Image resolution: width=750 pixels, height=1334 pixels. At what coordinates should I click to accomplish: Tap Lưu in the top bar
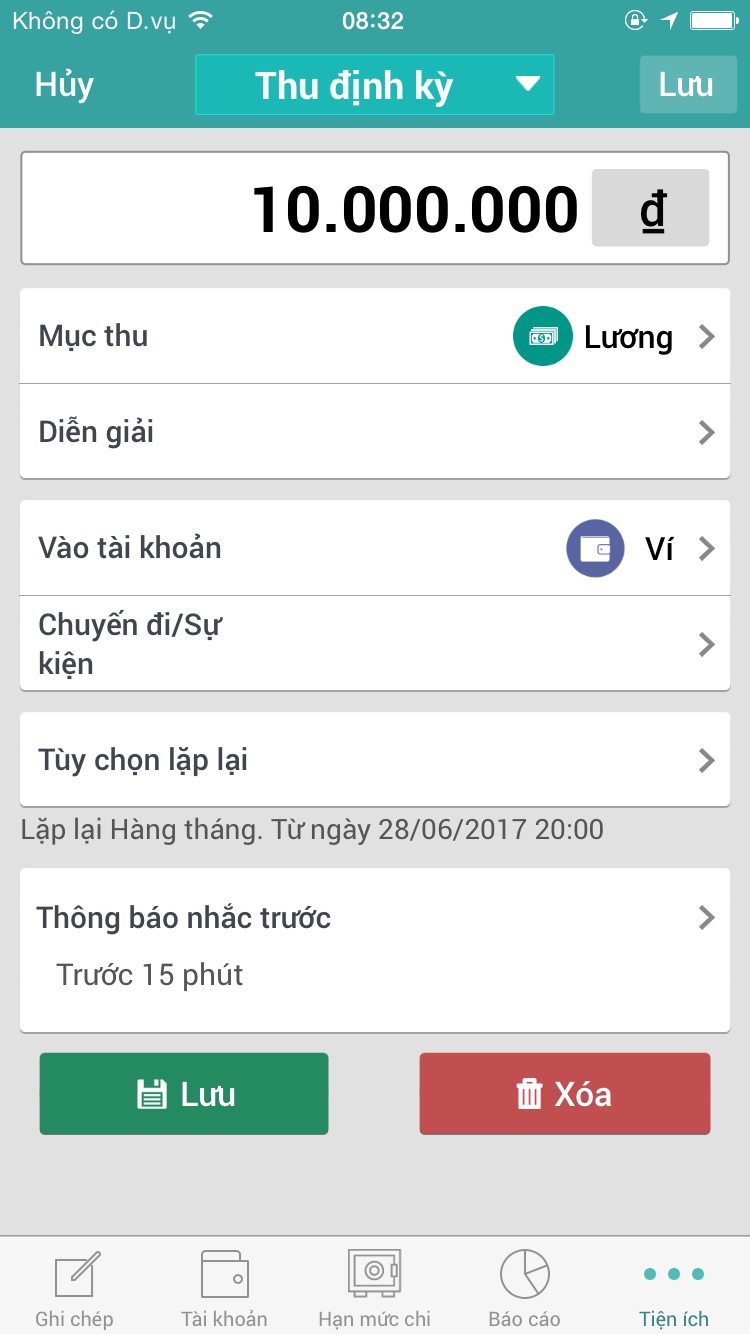[688, 85]
